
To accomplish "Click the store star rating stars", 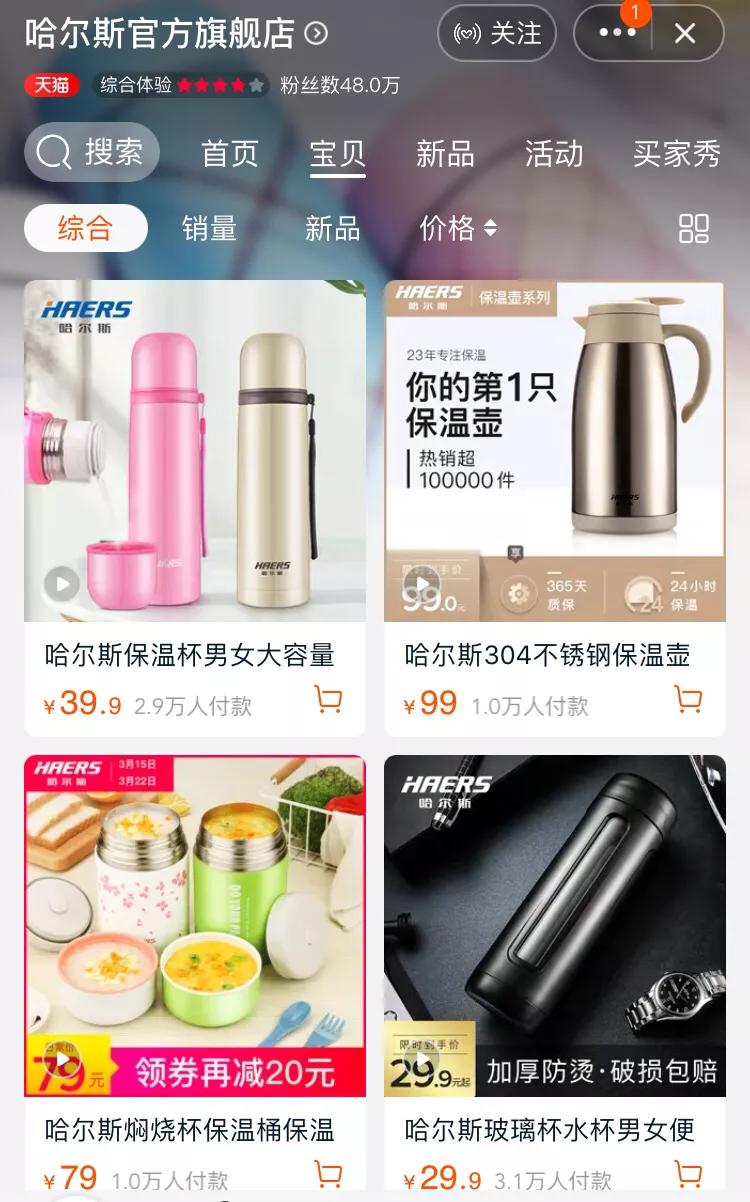I will tap(222, 86).
